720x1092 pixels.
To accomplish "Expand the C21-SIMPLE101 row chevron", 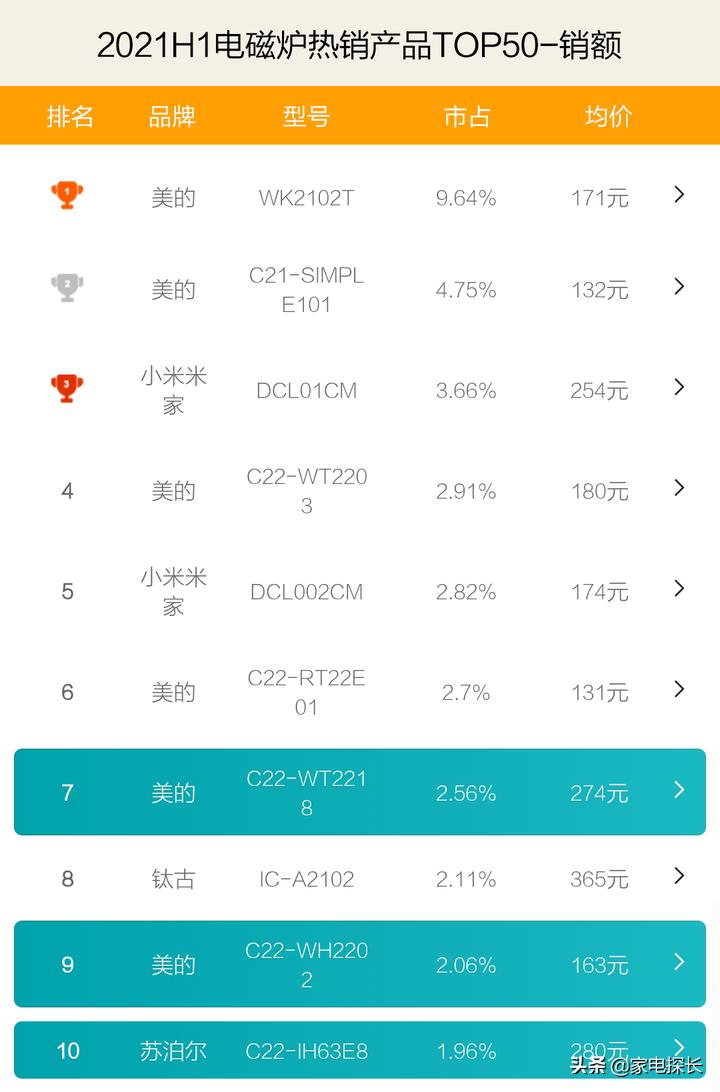I will 679,289.
